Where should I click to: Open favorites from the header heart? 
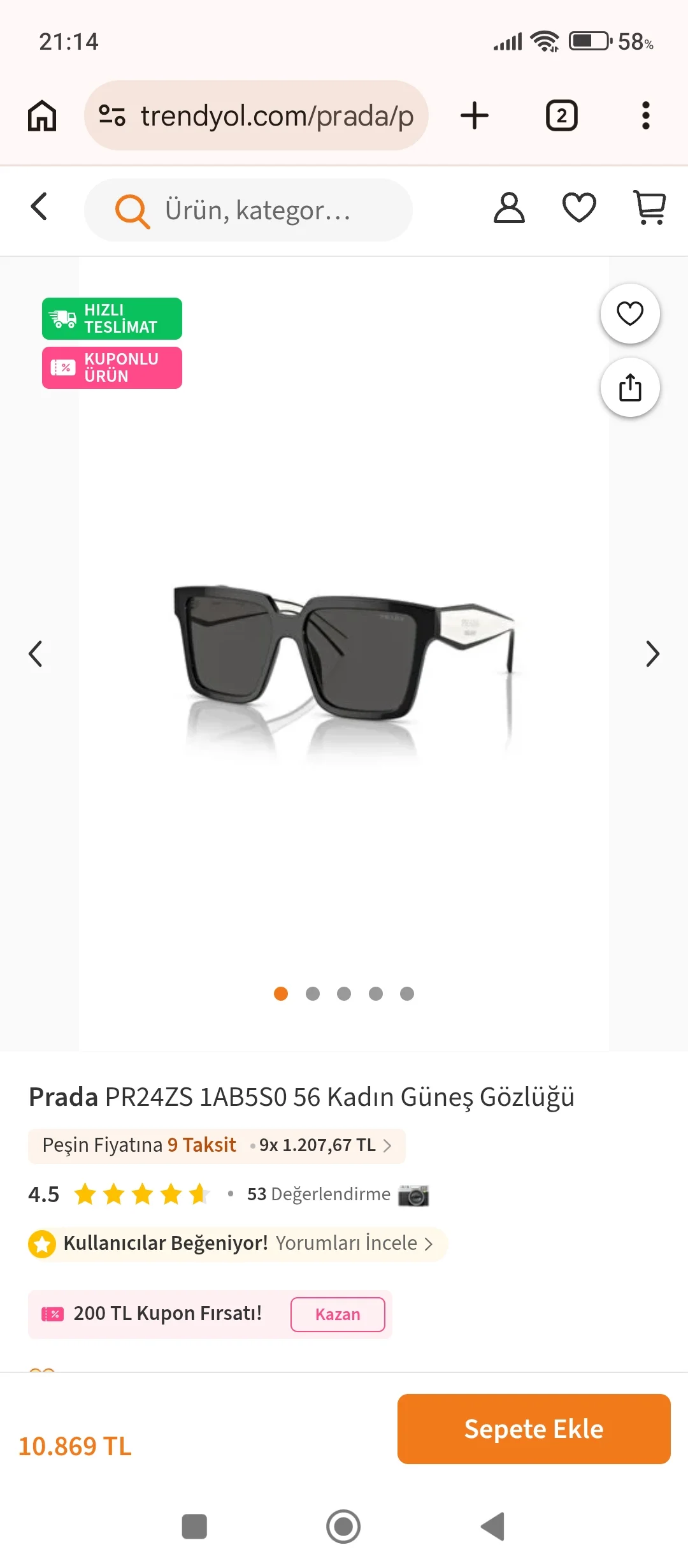click(579, 208)
